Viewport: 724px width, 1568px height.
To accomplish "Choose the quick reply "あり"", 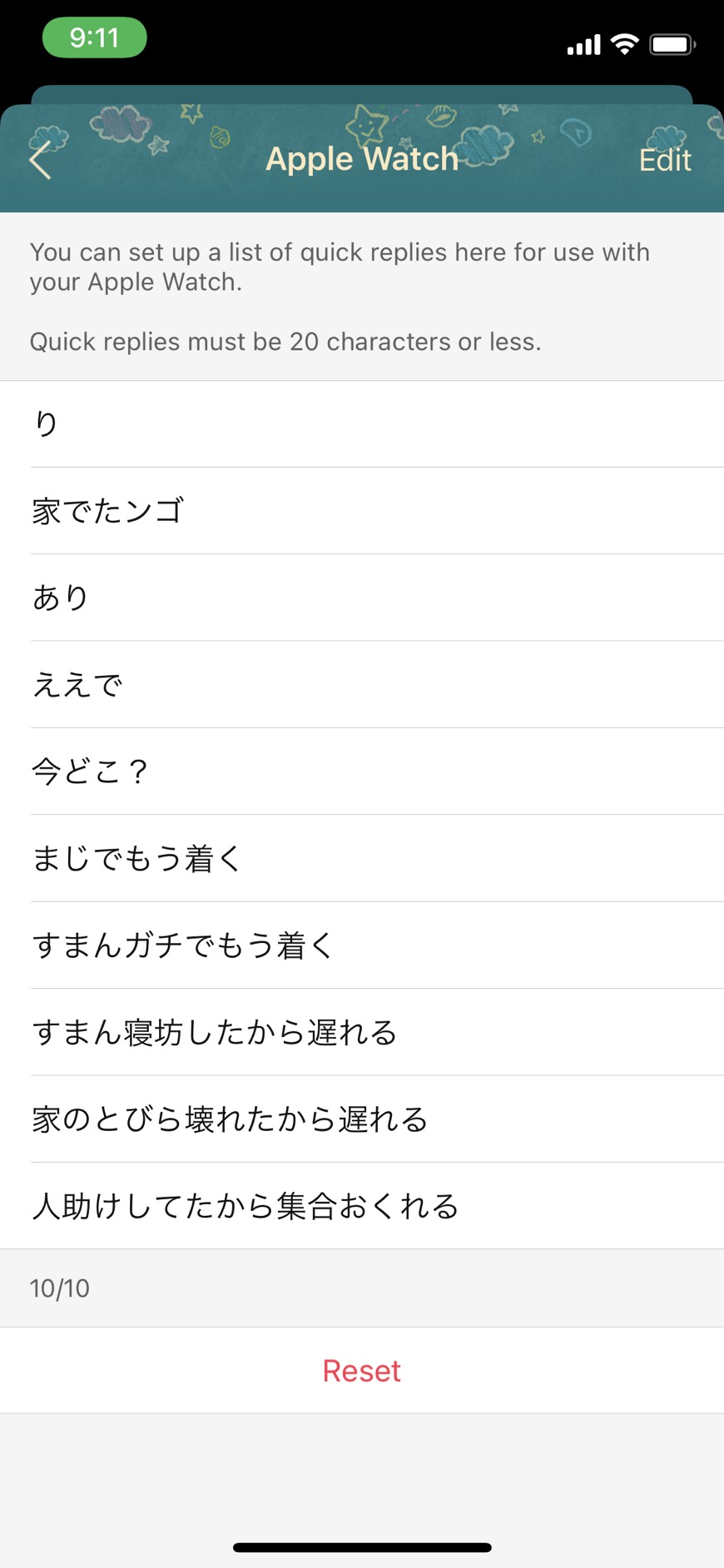I will click(x=362, y=598).
